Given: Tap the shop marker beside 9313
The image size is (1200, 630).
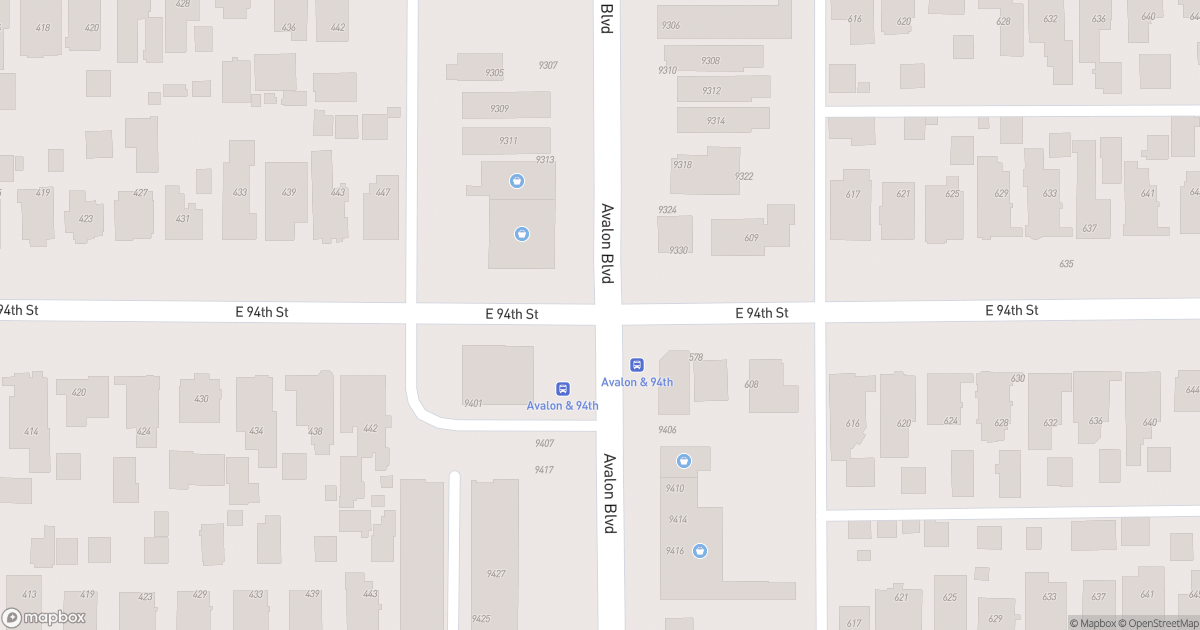Looking at the screenshot, I should (516, 181).
